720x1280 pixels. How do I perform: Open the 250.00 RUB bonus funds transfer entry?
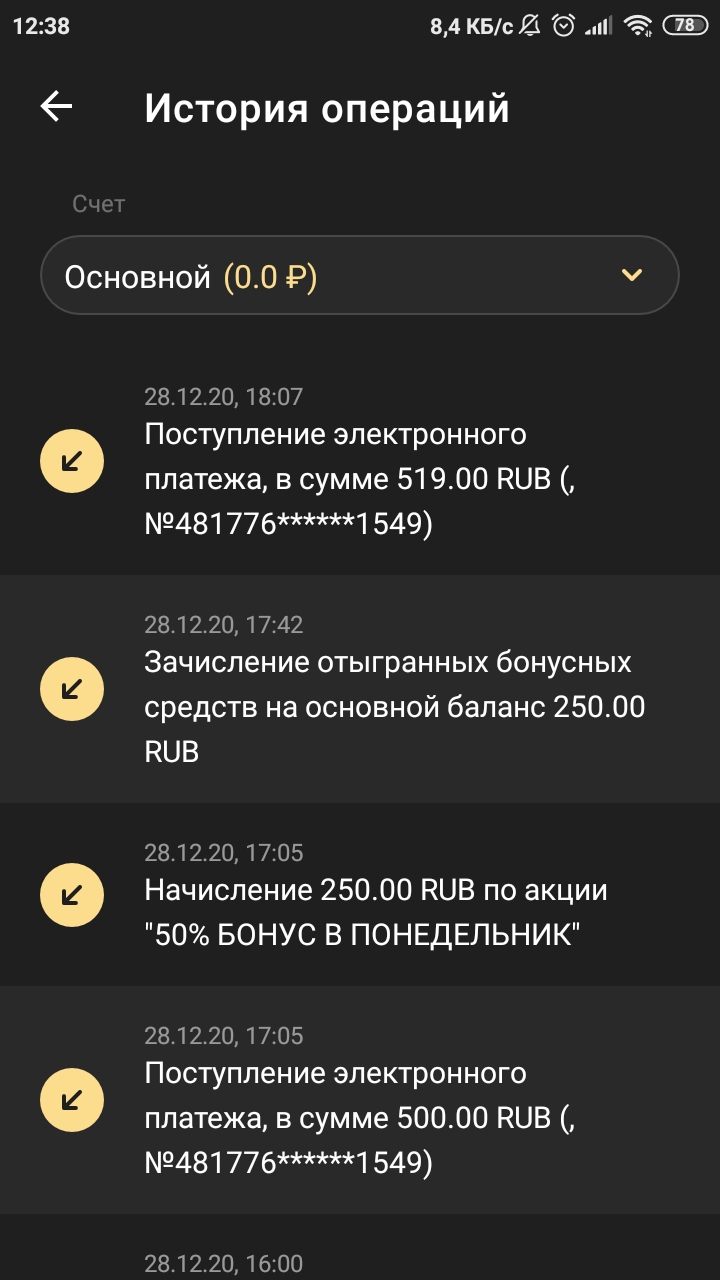tap(360, 690)
